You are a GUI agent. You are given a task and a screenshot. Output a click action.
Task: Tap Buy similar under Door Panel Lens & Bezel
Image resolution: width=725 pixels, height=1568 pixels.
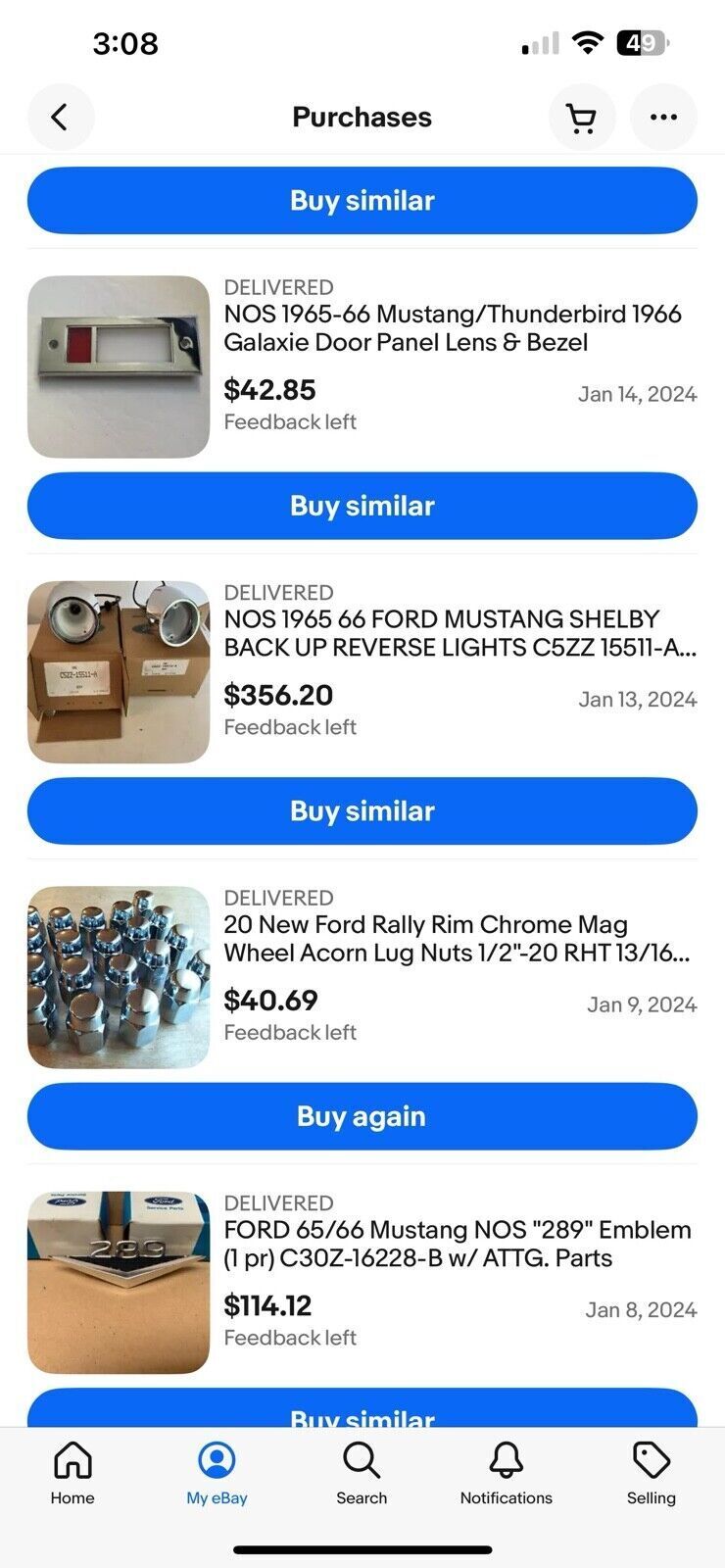coord(362,506)
